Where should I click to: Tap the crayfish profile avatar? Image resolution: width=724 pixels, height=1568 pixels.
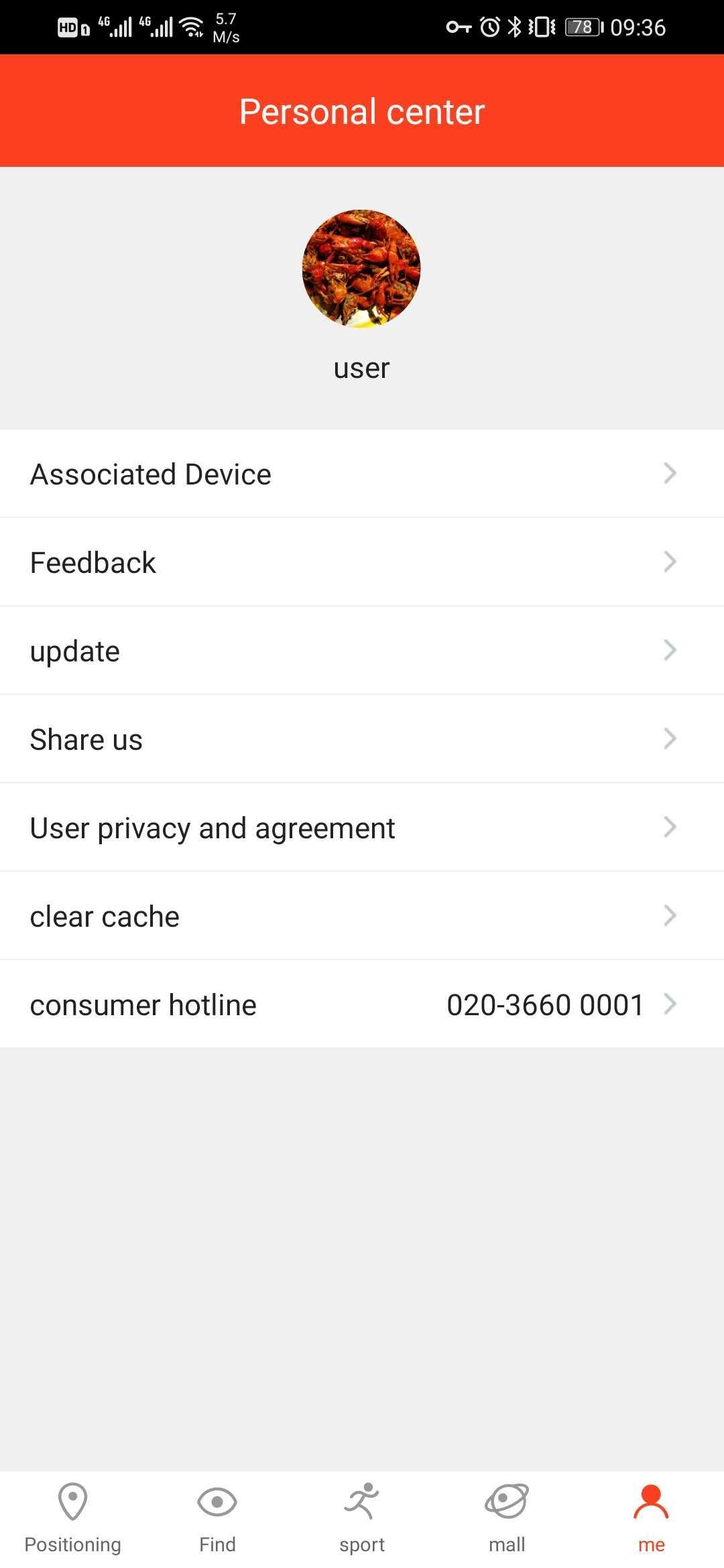[361, 269]
